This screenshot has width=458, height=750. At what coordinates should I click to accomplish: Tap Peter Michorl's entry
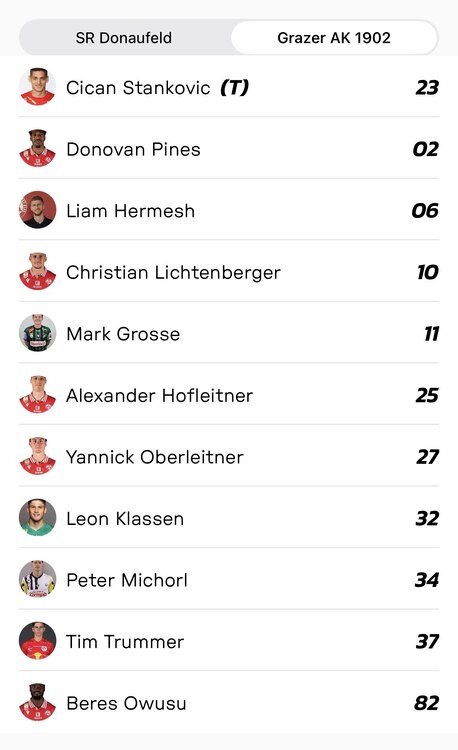[x=229, y=579]
